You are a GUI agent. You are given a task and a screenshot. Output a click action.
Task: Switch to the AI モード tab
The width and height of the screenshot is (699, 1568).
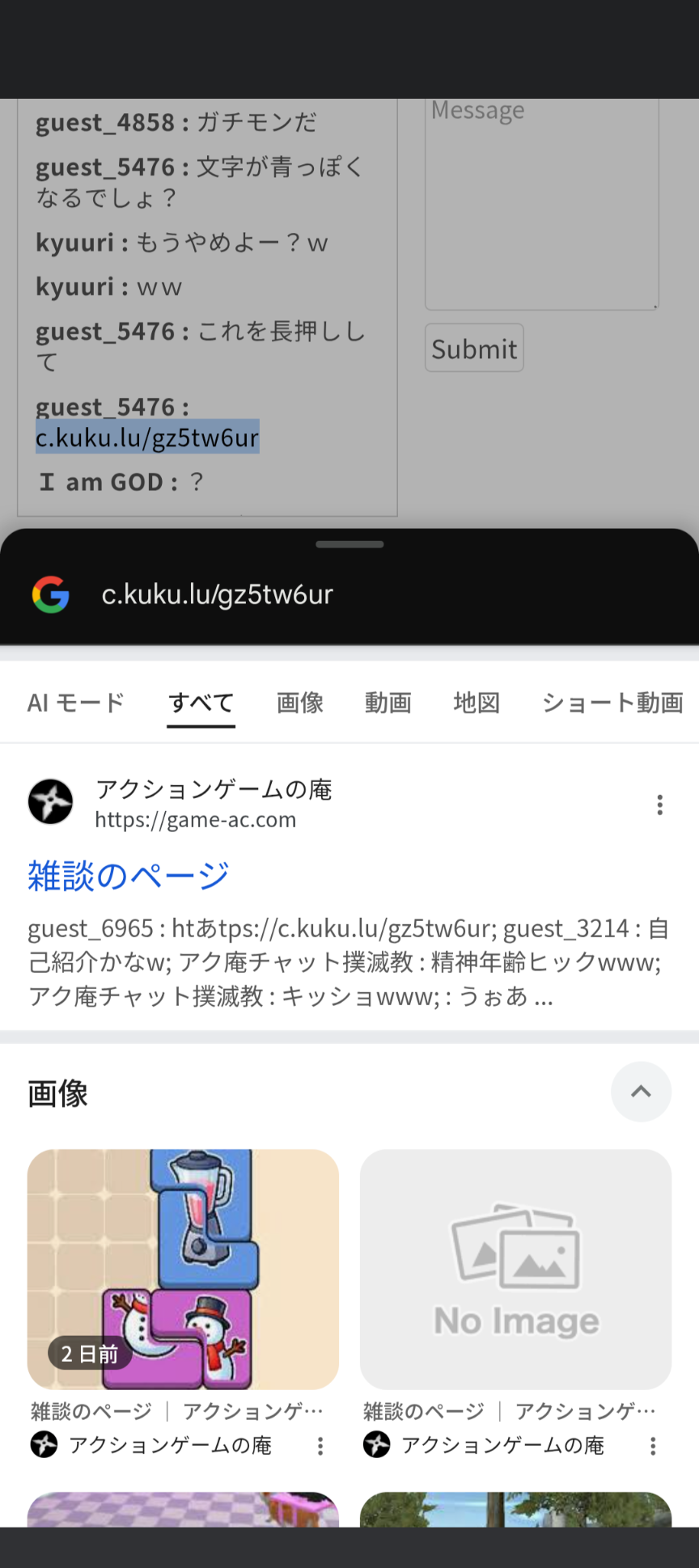pos(76,703)
